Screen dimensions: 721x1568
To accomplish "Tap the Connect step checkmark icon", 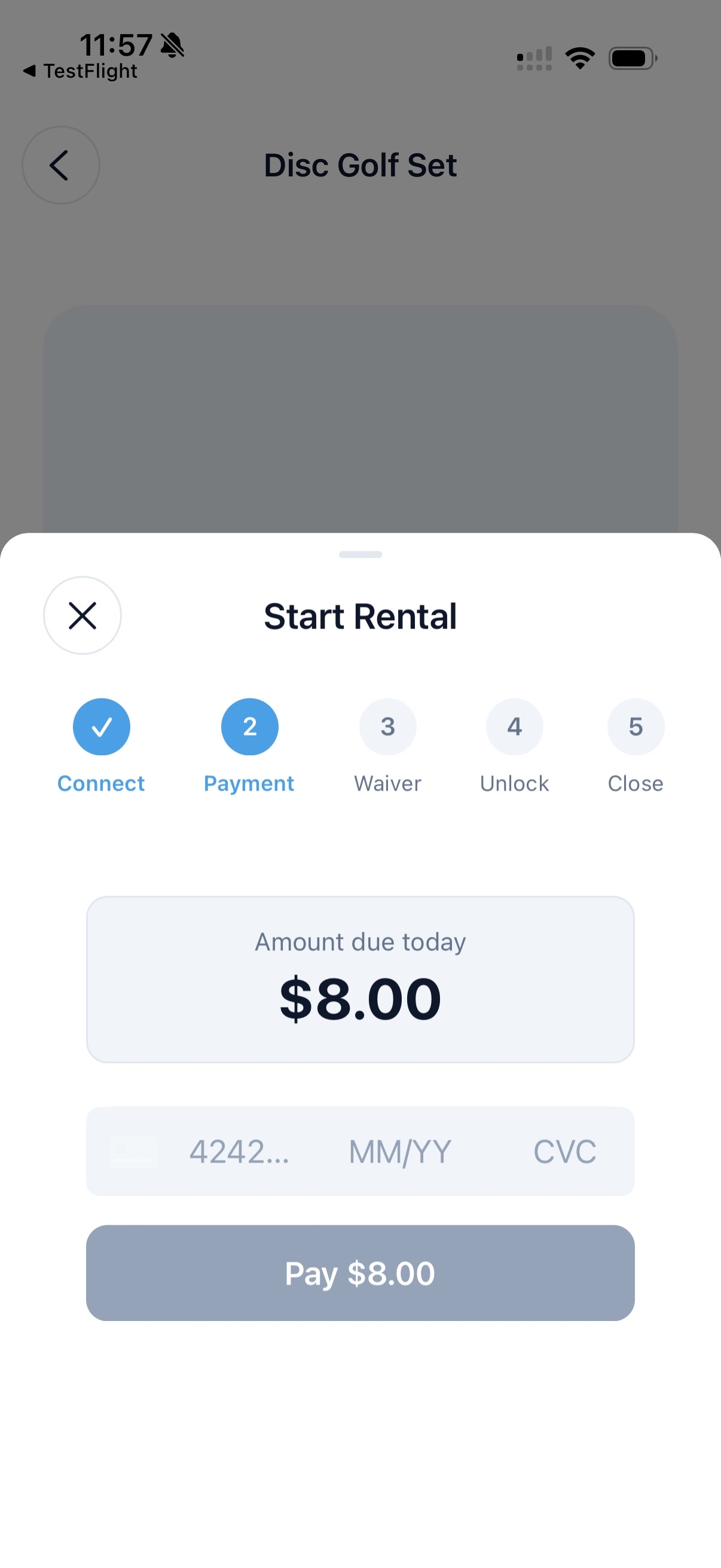I will tap(101, 726).
